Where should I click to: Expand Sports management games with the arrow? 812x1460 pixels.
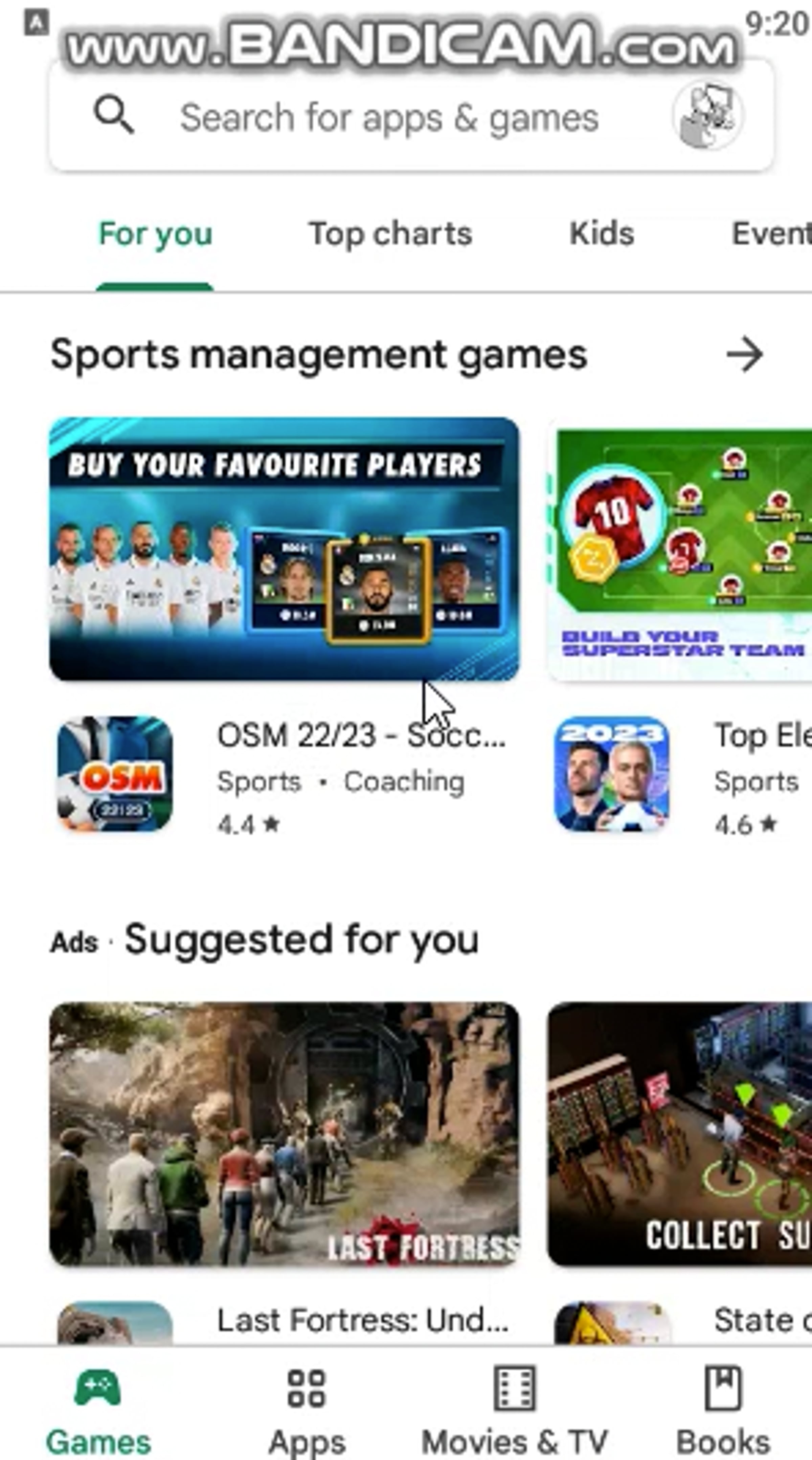tap(744, 355)
